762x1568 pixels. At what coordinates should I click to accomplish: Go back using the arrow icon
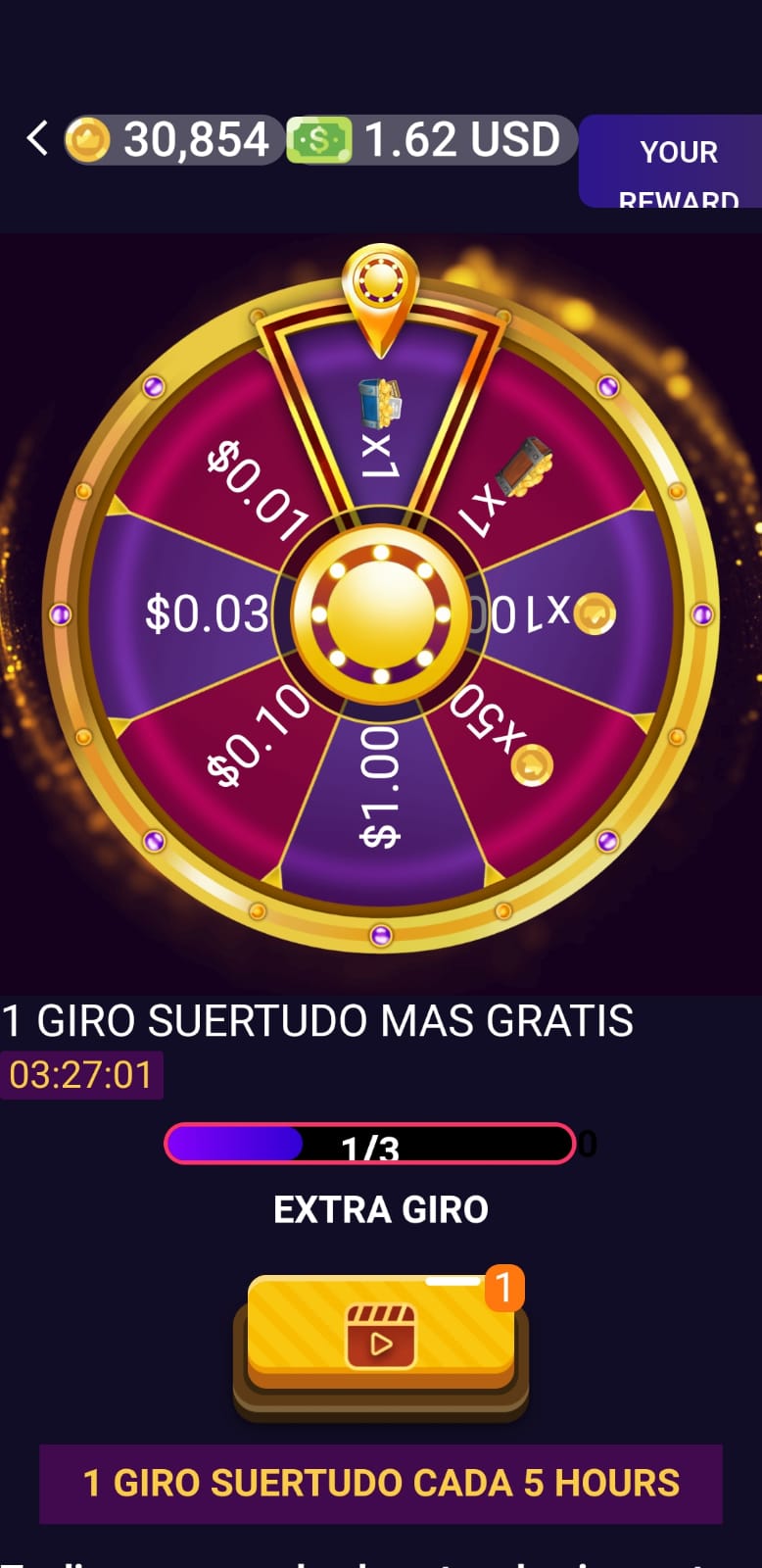pyautogui.click(x=37, y=138)
